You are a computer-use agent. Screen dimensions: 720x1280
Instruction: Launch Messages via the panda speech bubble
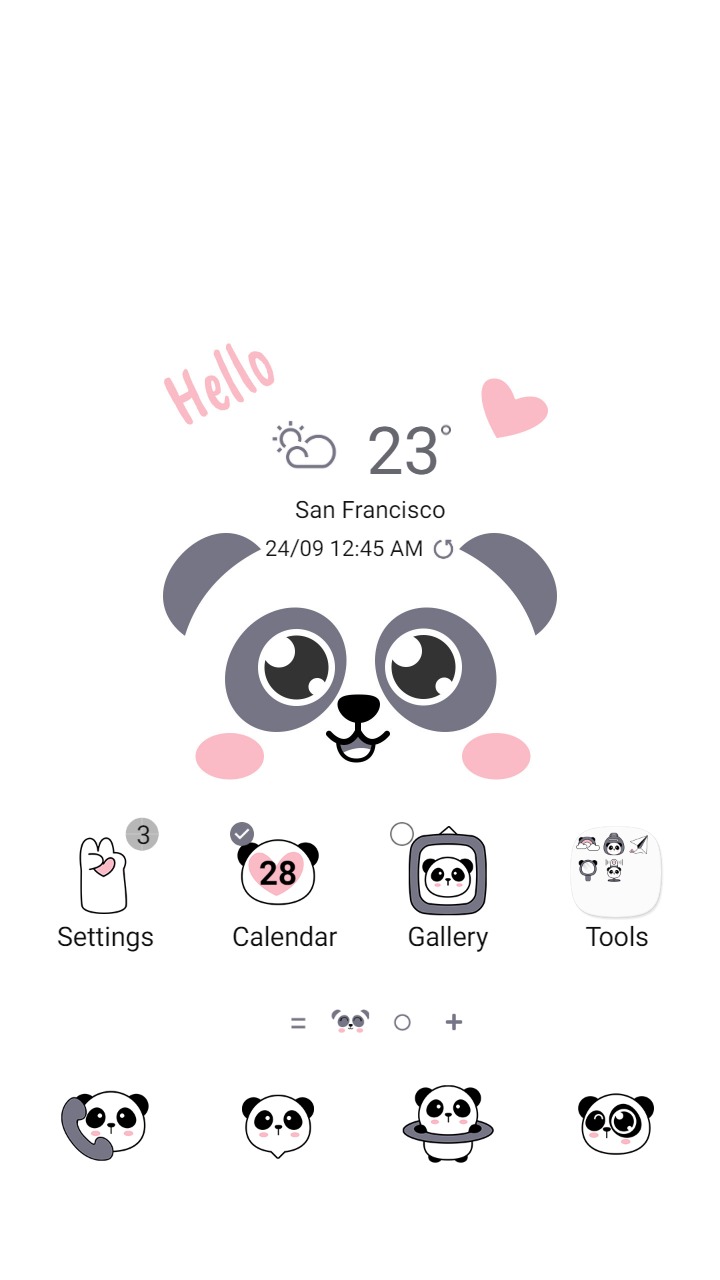coord(276,1124)
